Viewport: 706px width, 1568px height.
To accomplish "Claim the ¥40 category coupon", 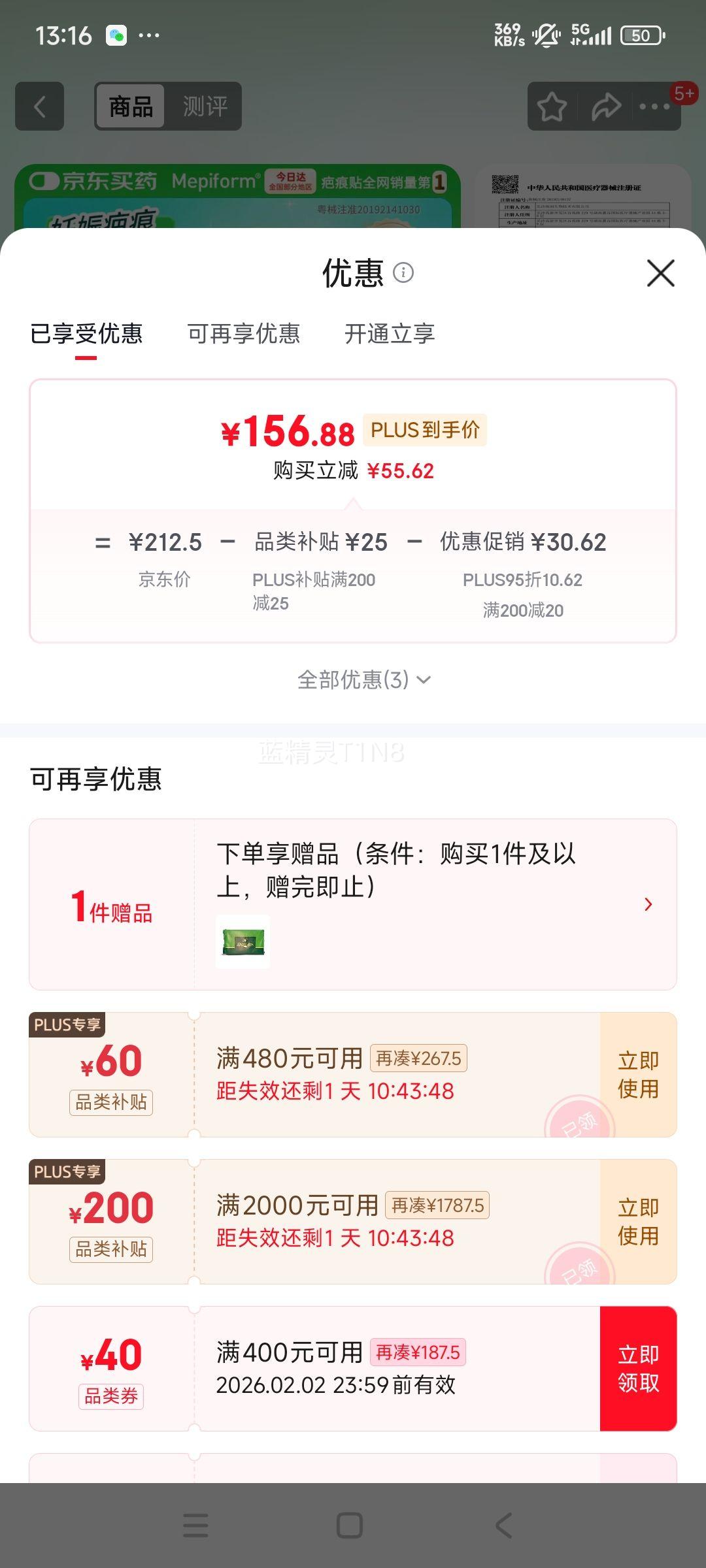I will tap(639, 1369).
